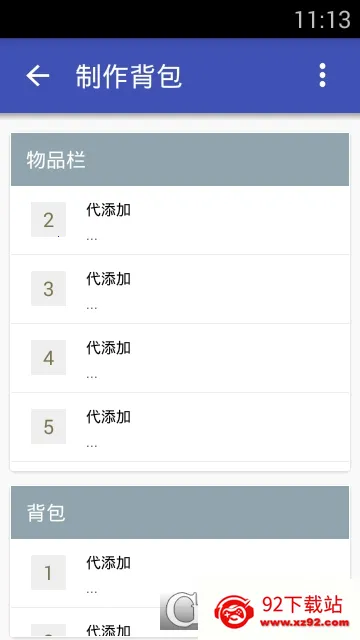Open backpack slot 1 under 背包

coord(180,573)
